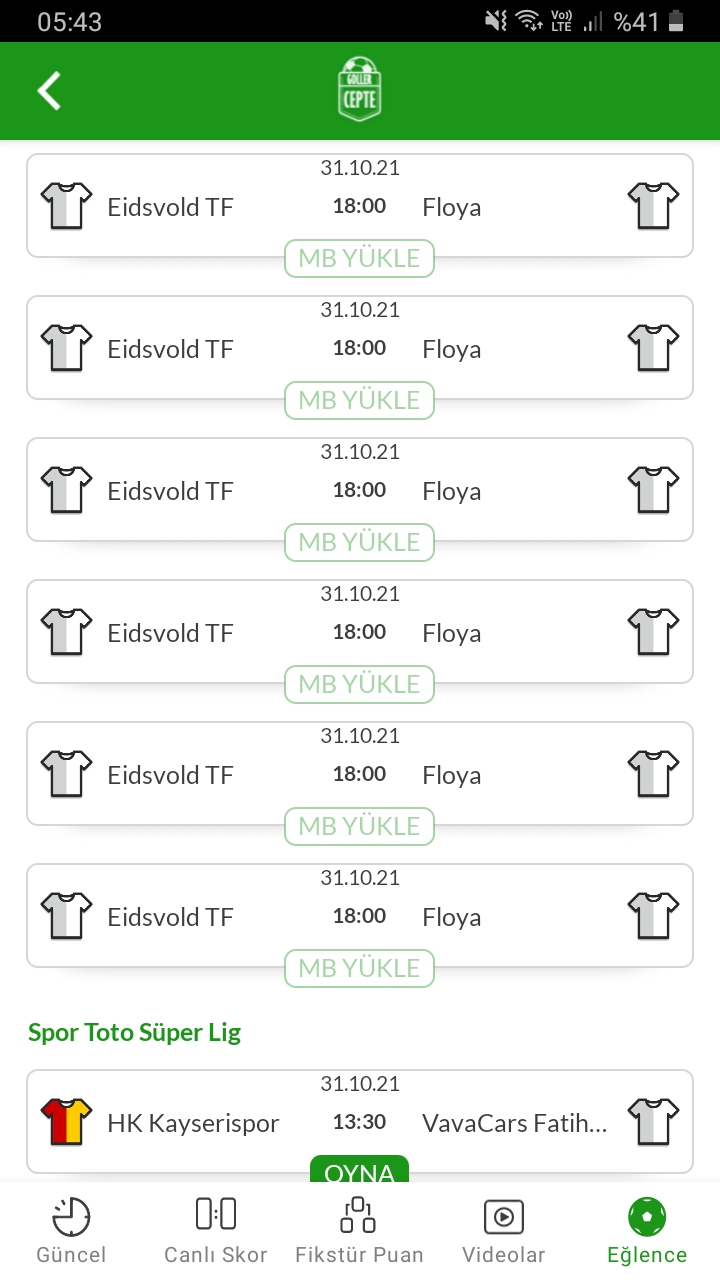Open the Canlı Skor tab

216,1231
